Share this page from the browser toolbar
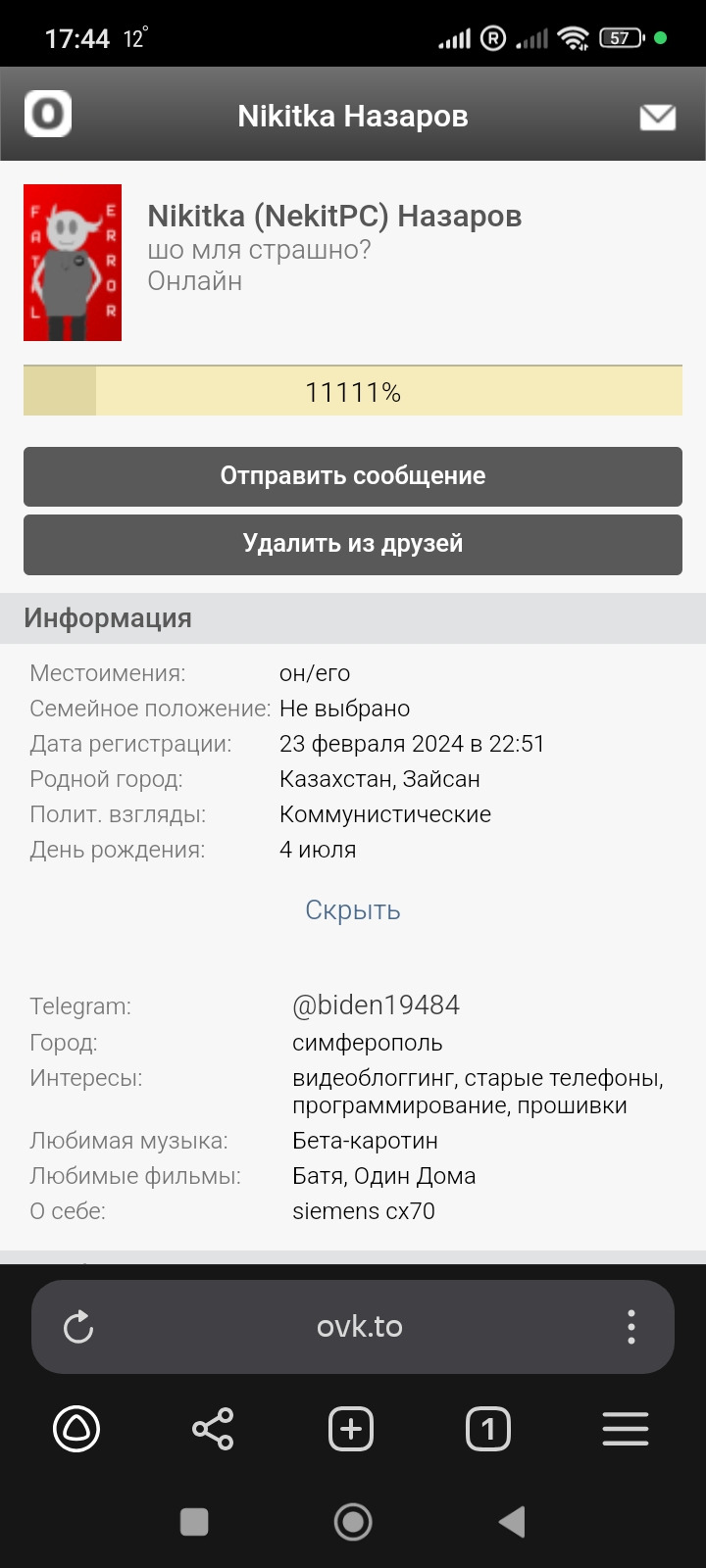The image size is (706, 1568). 213,1429
